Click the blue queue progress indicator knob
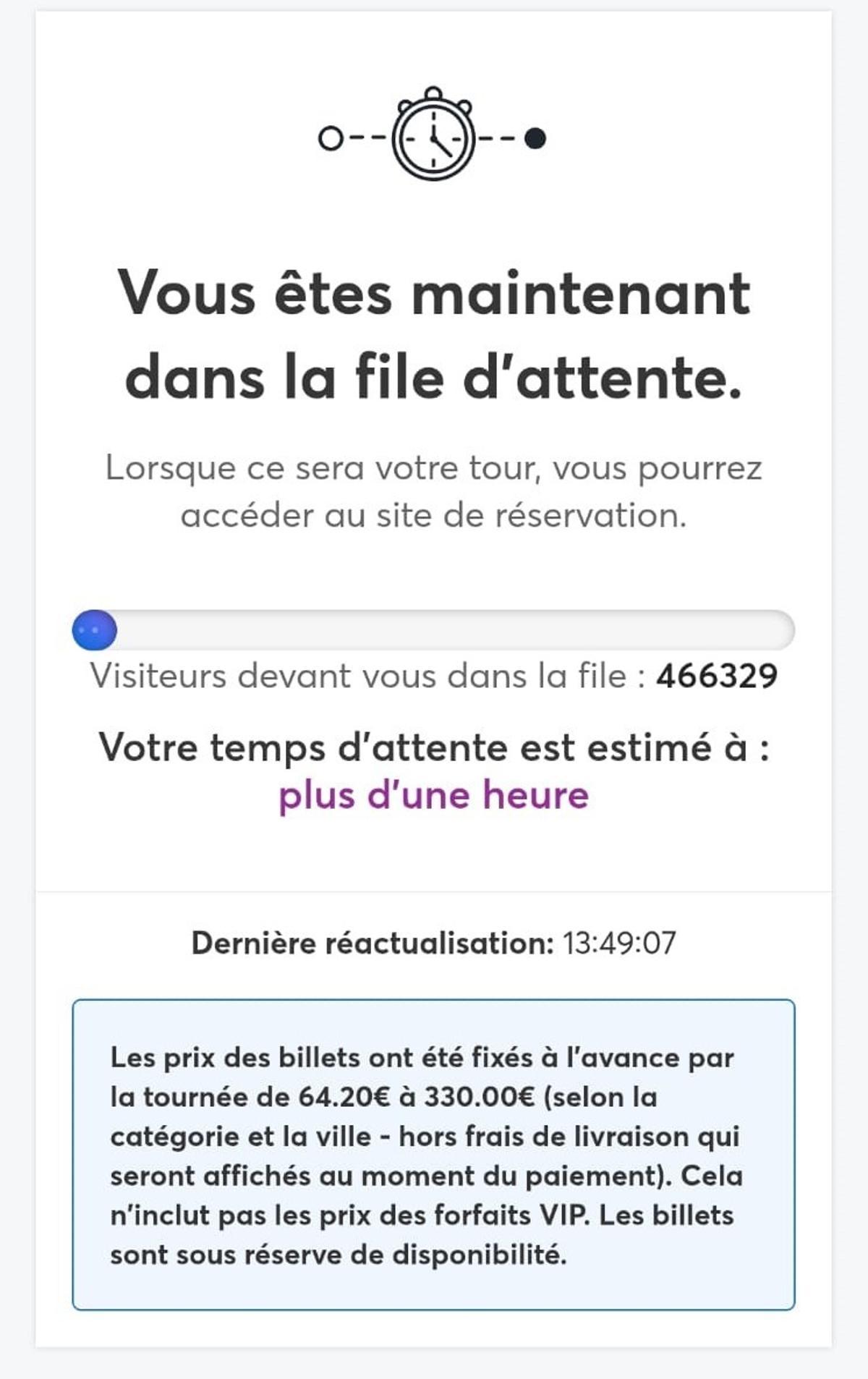The width and height of the screenshot is (868, 1379). coord(94,631)
